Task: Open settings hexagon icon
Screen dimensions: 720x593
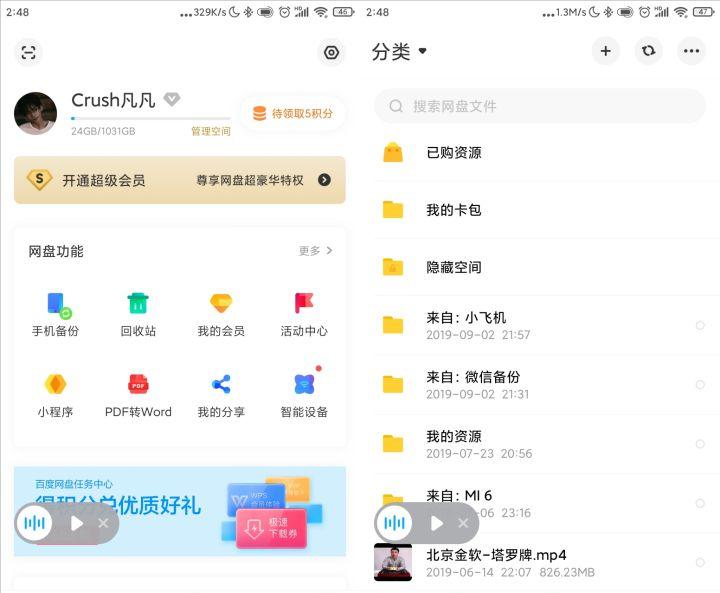Action: (x=331, y=53)
